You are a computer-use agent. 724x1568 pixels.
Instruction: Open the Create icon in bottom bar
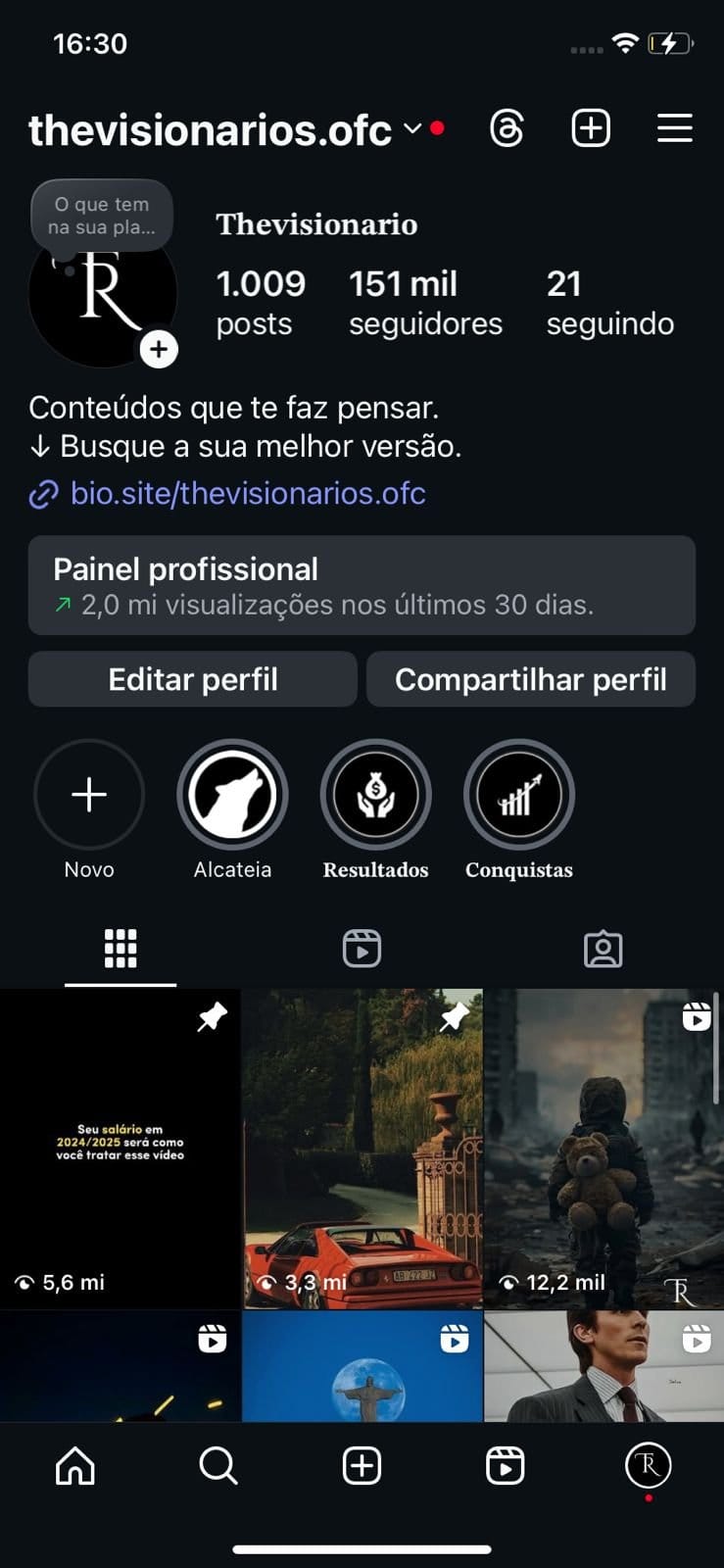coord(362,1466)
